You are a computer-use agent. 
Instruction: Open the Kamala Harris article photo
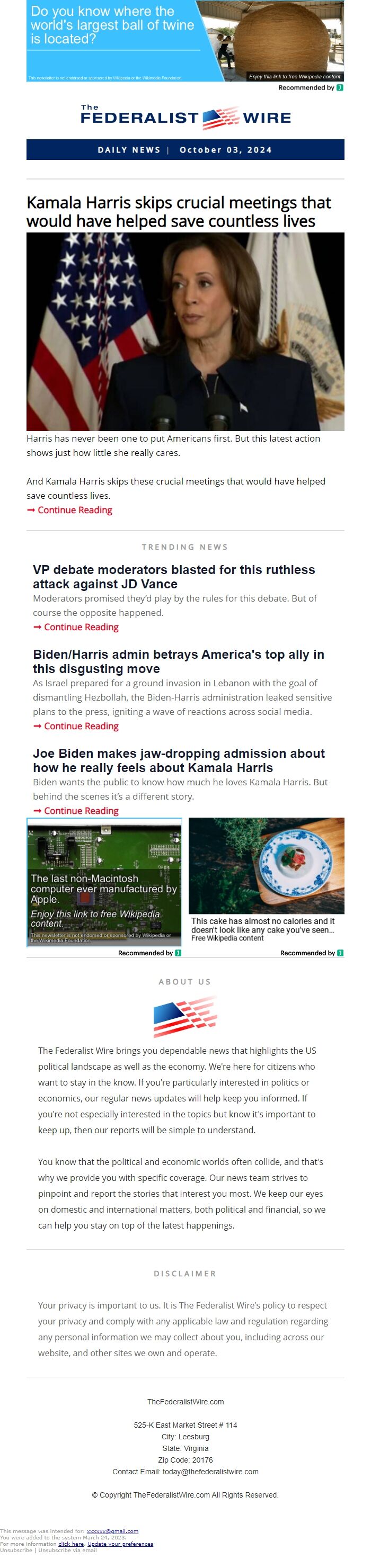pyautogui.click(x=184, y=331)
